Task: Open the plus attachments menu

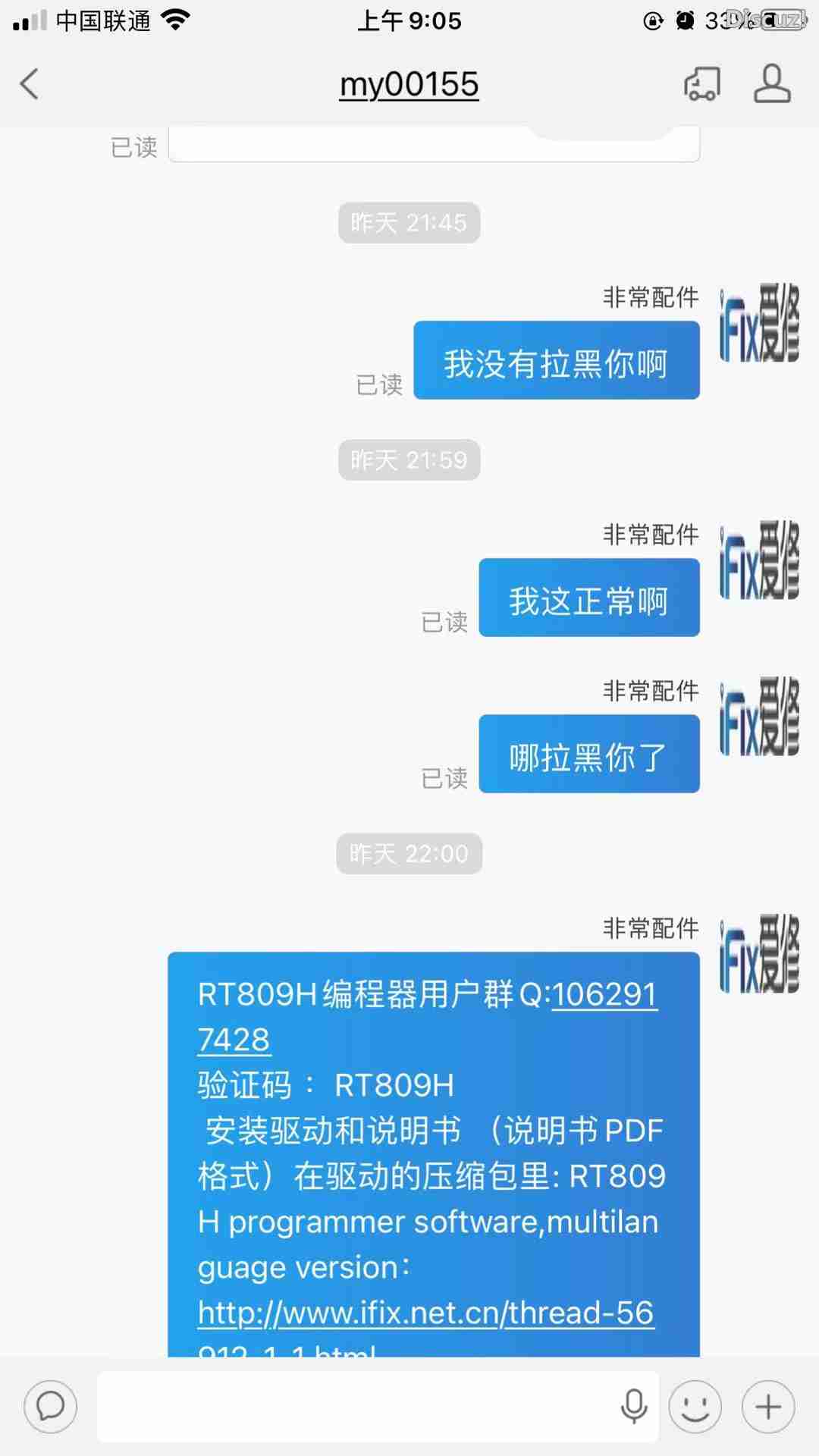Action: (768, 1407)
